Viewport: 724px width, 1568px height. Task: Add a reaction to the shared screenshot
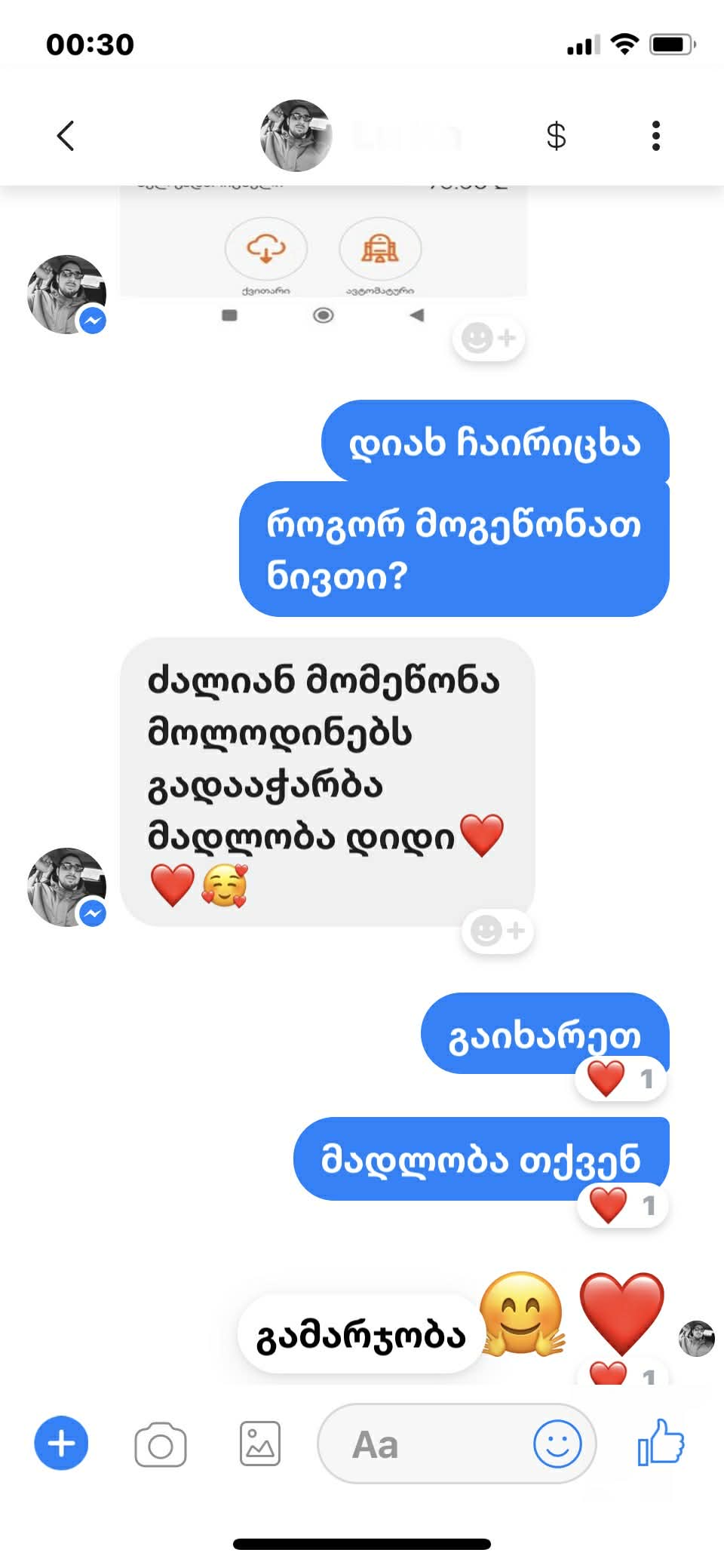[x=489, y=338]
